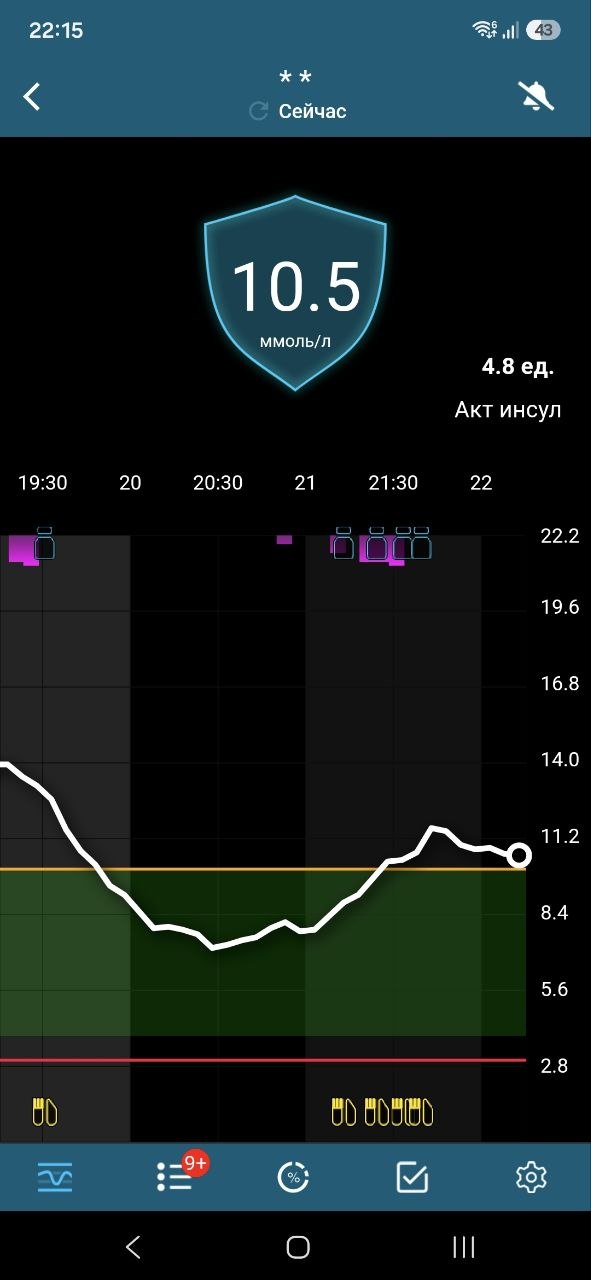Viewport: 591px width, 1280px height.
Task: Open the settings gear tab
Action: [531, 1177]
